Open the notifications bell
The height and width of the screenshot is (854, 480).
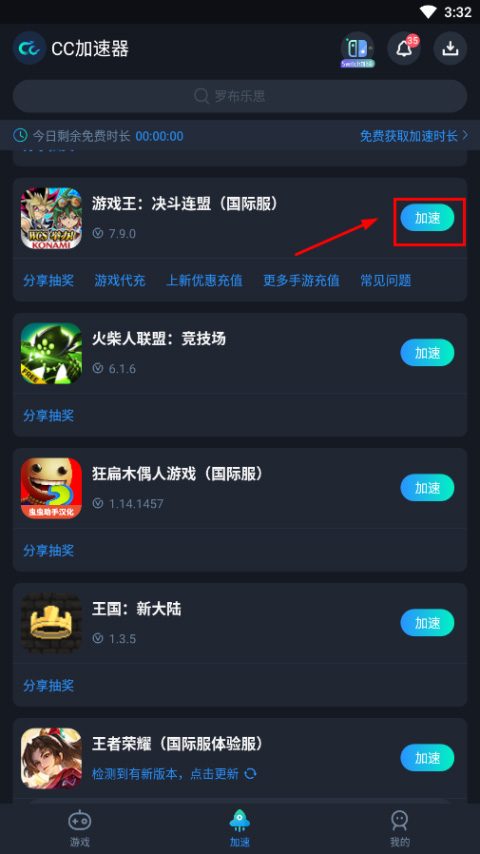click(404, 48)
